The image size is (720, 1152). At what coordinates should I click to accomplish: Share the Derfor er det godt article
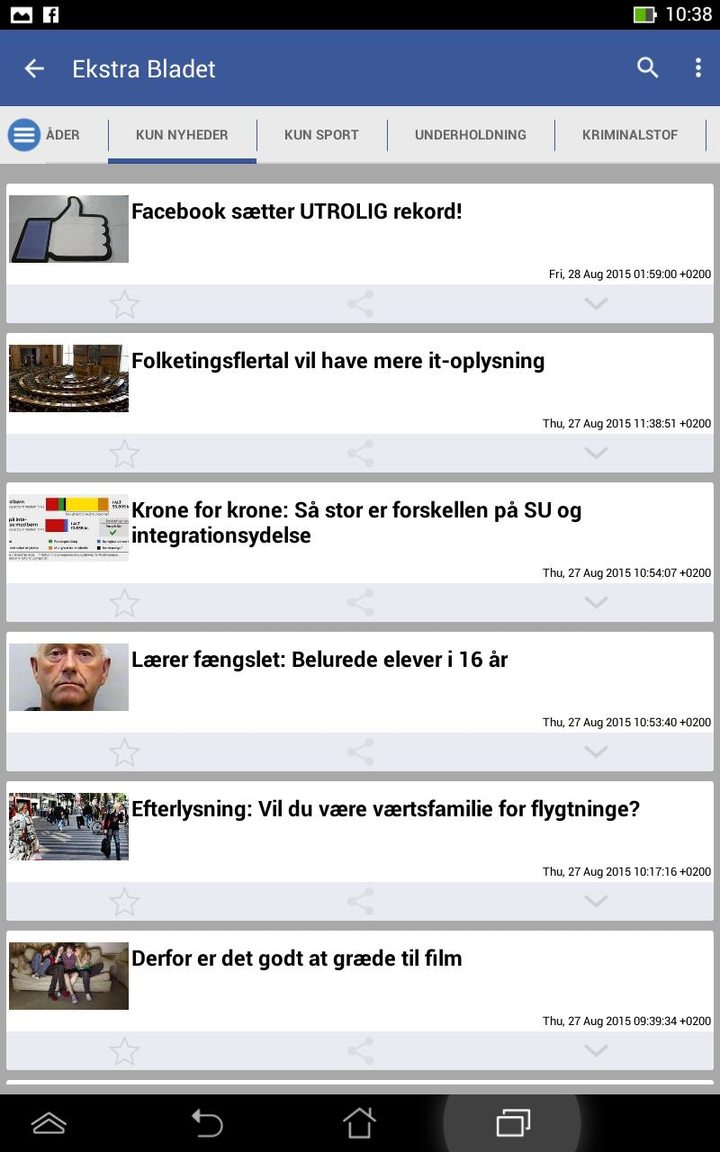[360, 1051]
